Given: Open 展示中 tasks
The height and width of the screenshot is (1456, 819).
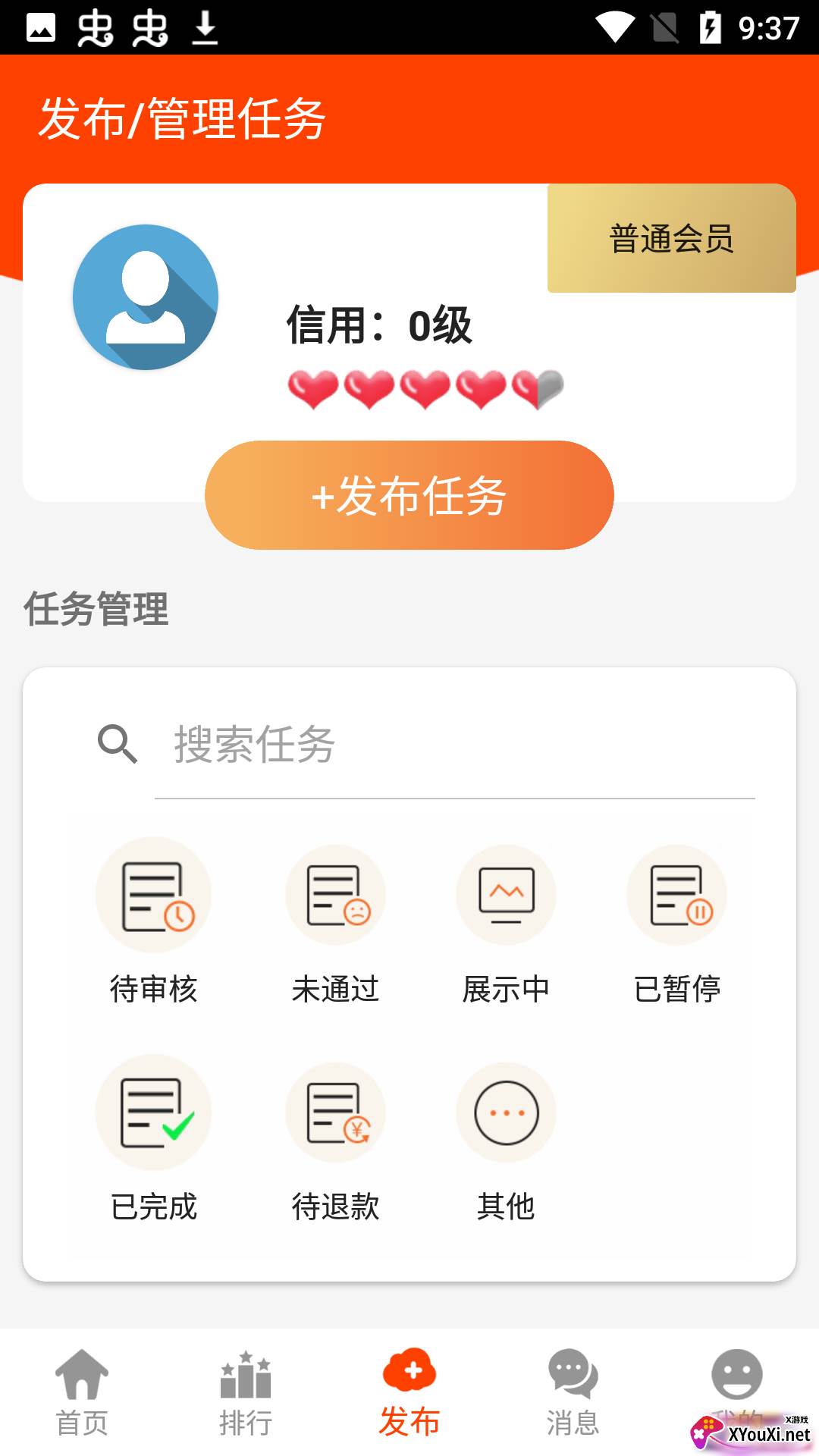Looking at the screenshot, I should click(x=506, y=922).
